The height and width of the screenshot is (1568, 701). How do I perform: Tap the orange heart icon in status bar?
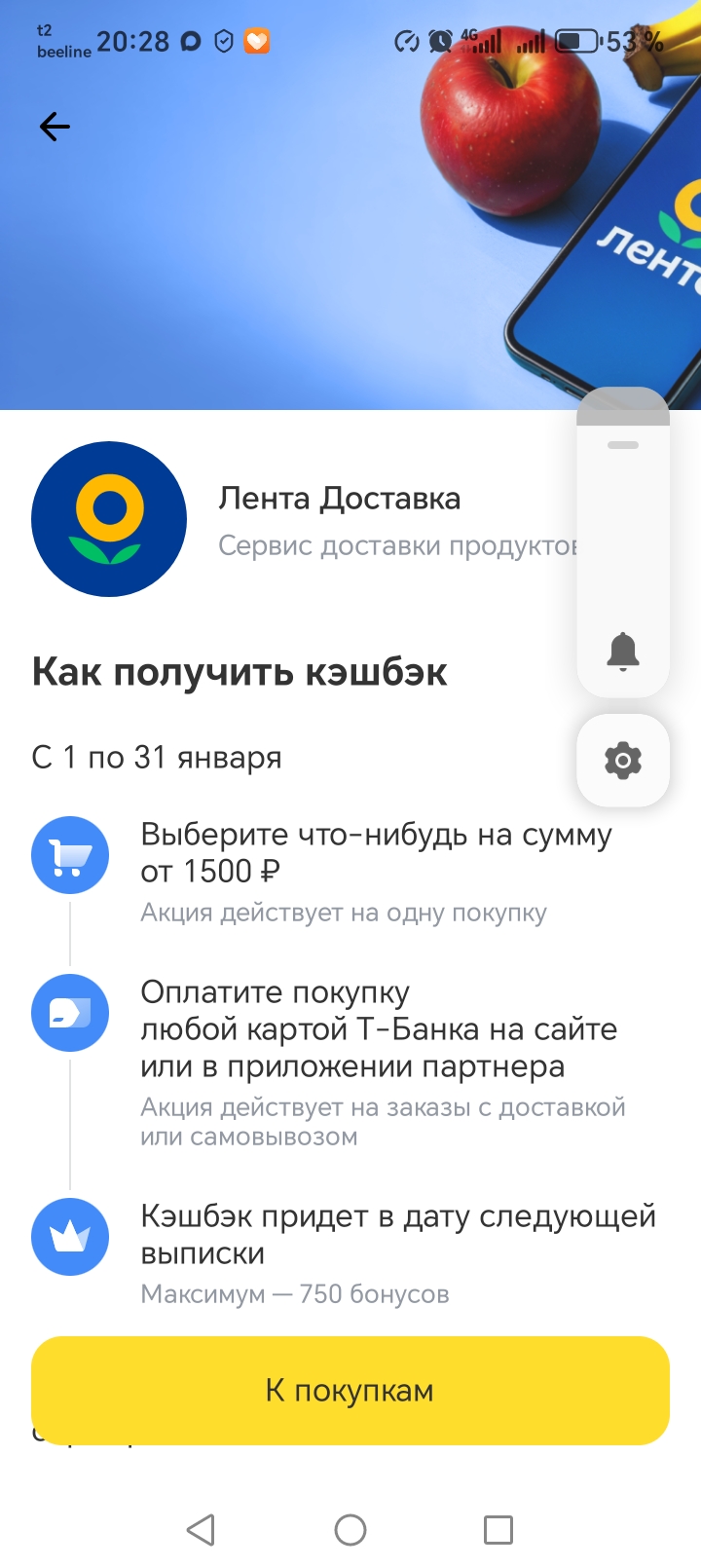pyautogui.click(x=257, y=43)
